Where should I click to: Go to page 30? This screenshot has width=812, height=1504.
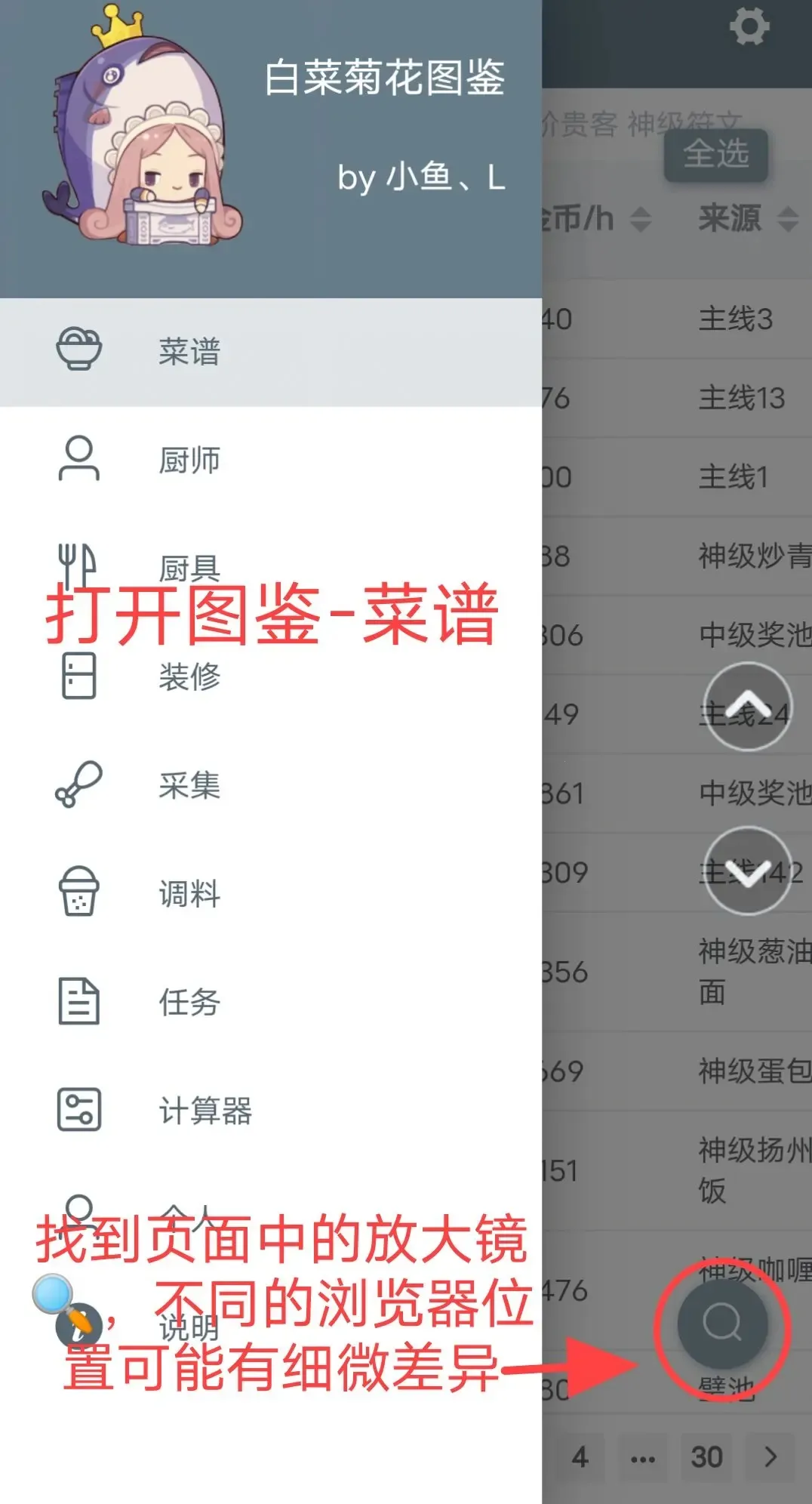point(706,1456)
